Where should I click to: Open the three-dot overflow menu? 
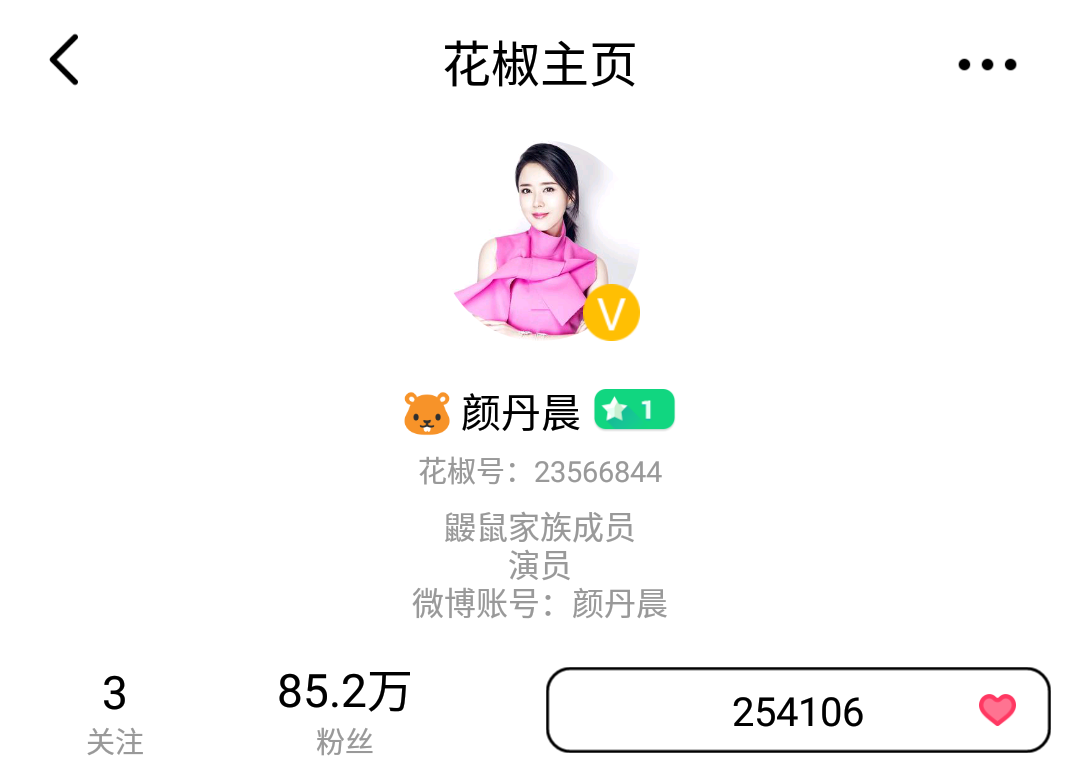click(x=986, y=65)
